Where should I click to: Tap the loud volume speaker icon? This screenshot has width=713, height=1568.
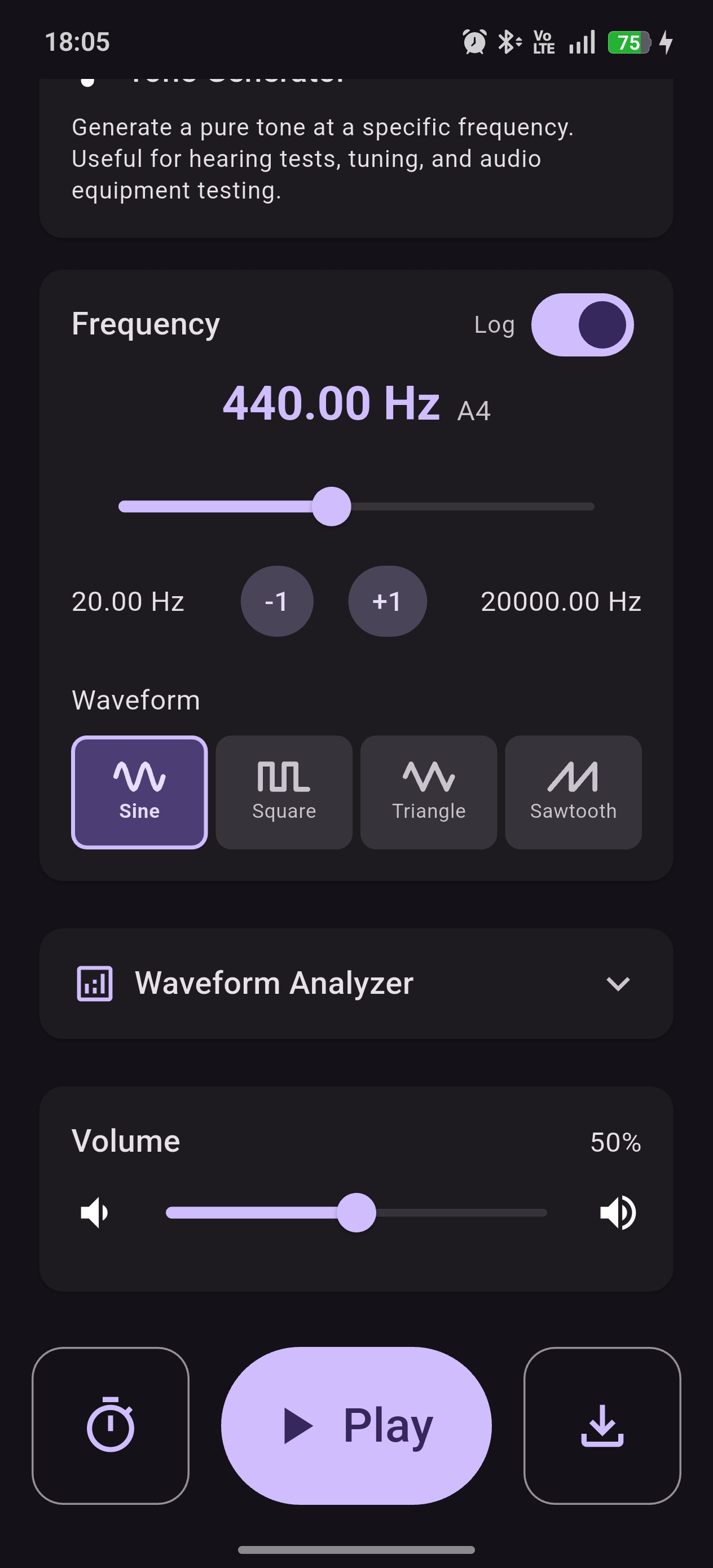(x=618, y=1213)
